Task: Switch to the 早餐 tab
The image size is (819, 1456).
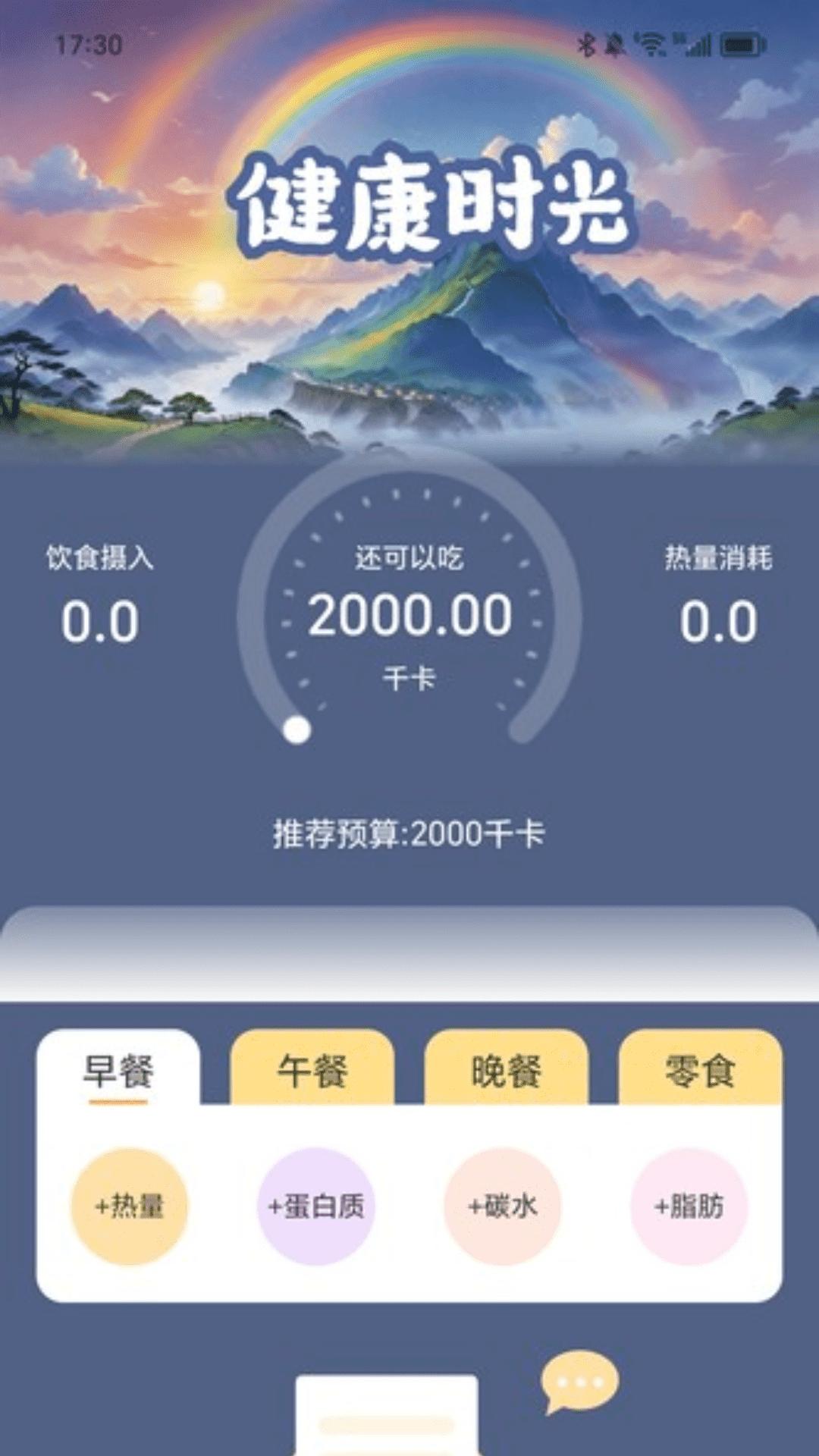Action: [118, 1070]
